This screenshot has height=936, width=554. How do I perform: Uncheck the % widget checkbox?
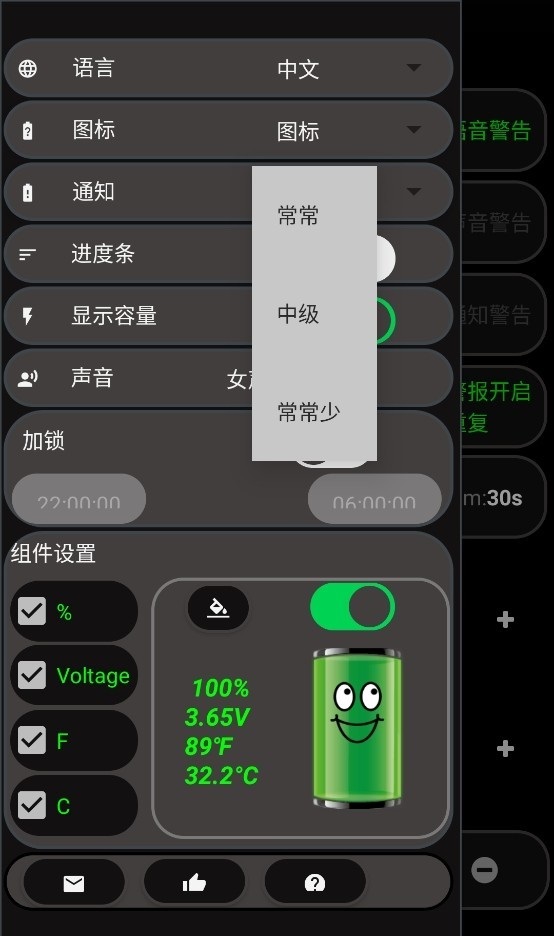(32, 611)
